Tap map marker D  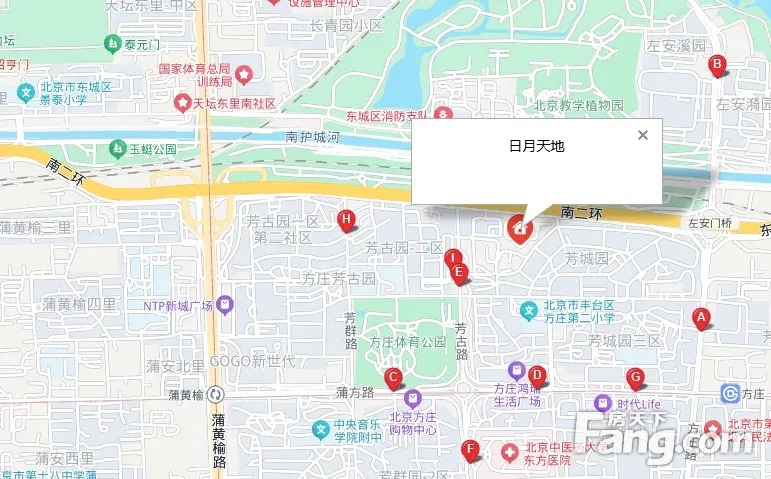(536, 375)
